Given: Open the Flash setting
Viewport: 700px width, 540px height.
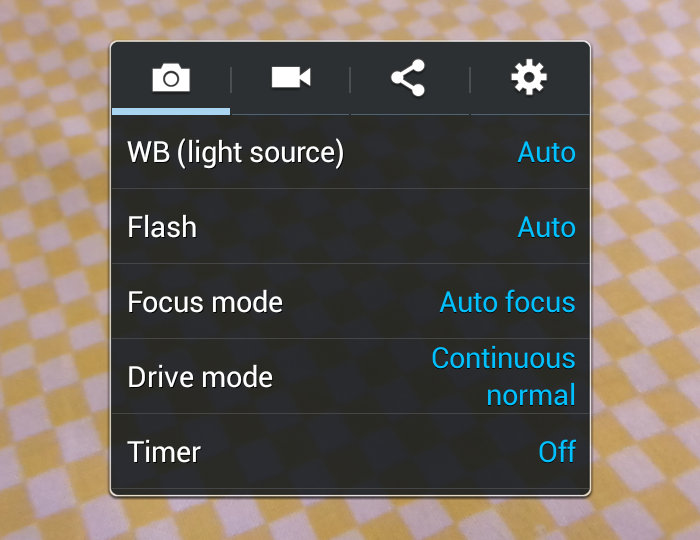Looking at the screenshot, I should pos(350,227).
